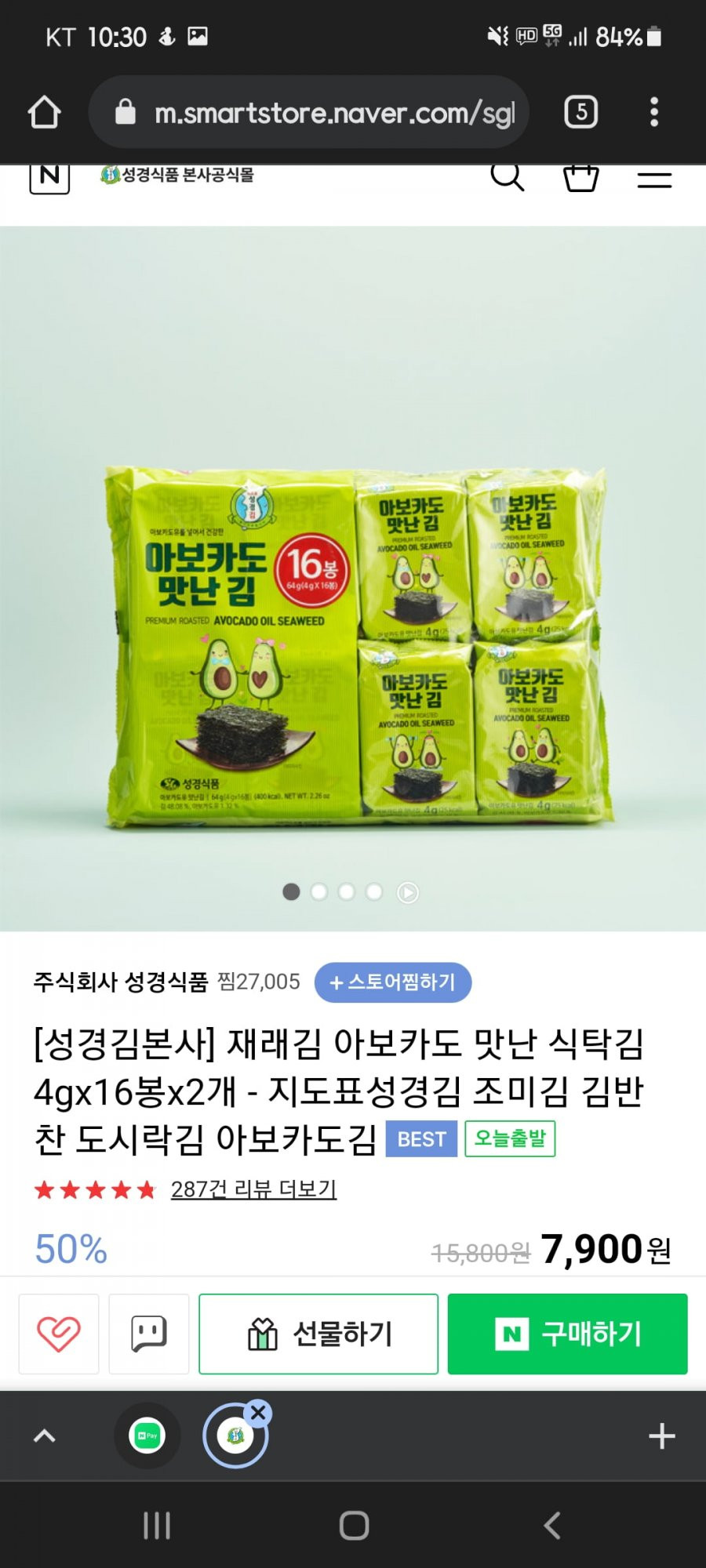Add a new tab with plus

(662, 1436)
